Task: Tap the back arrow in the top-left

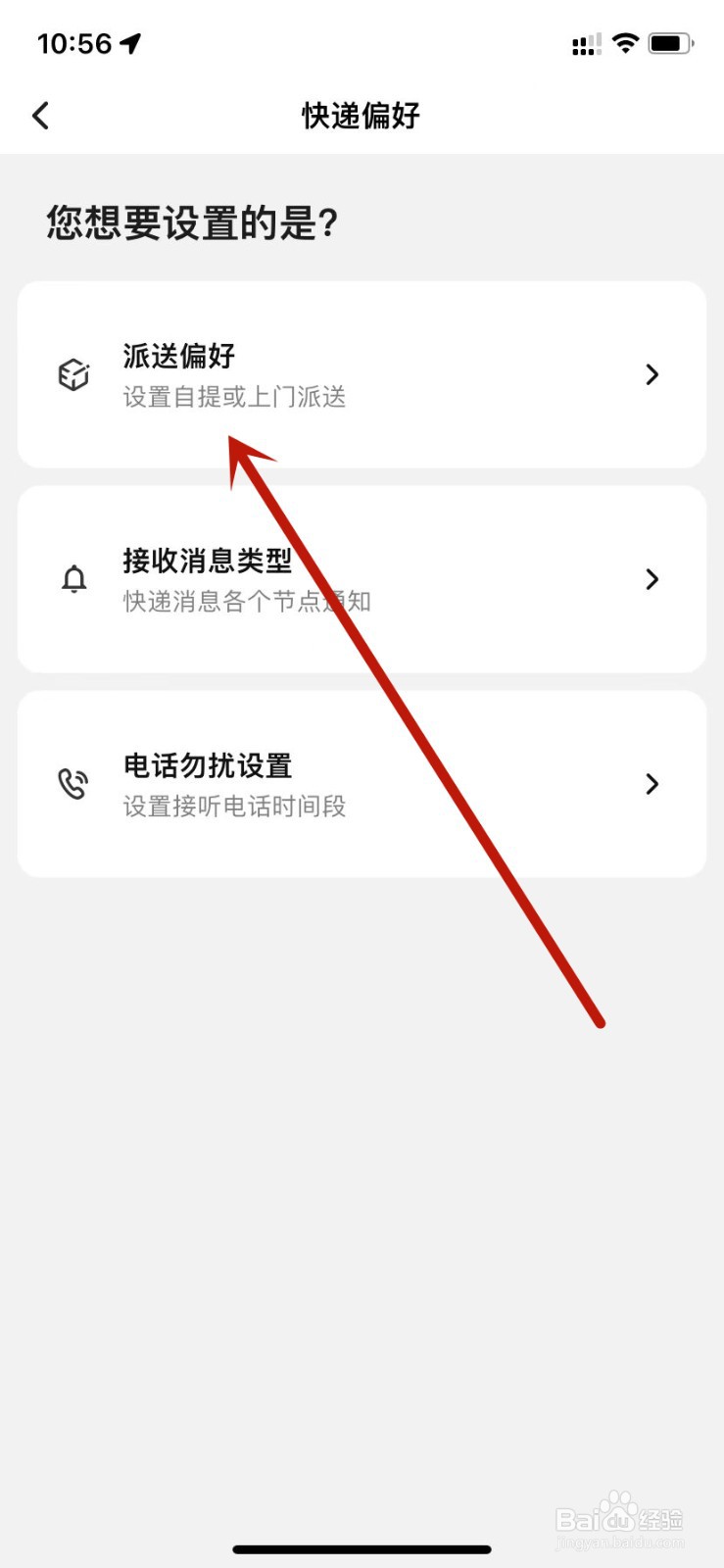Action: pyautogui.click(x=40, y=115)
